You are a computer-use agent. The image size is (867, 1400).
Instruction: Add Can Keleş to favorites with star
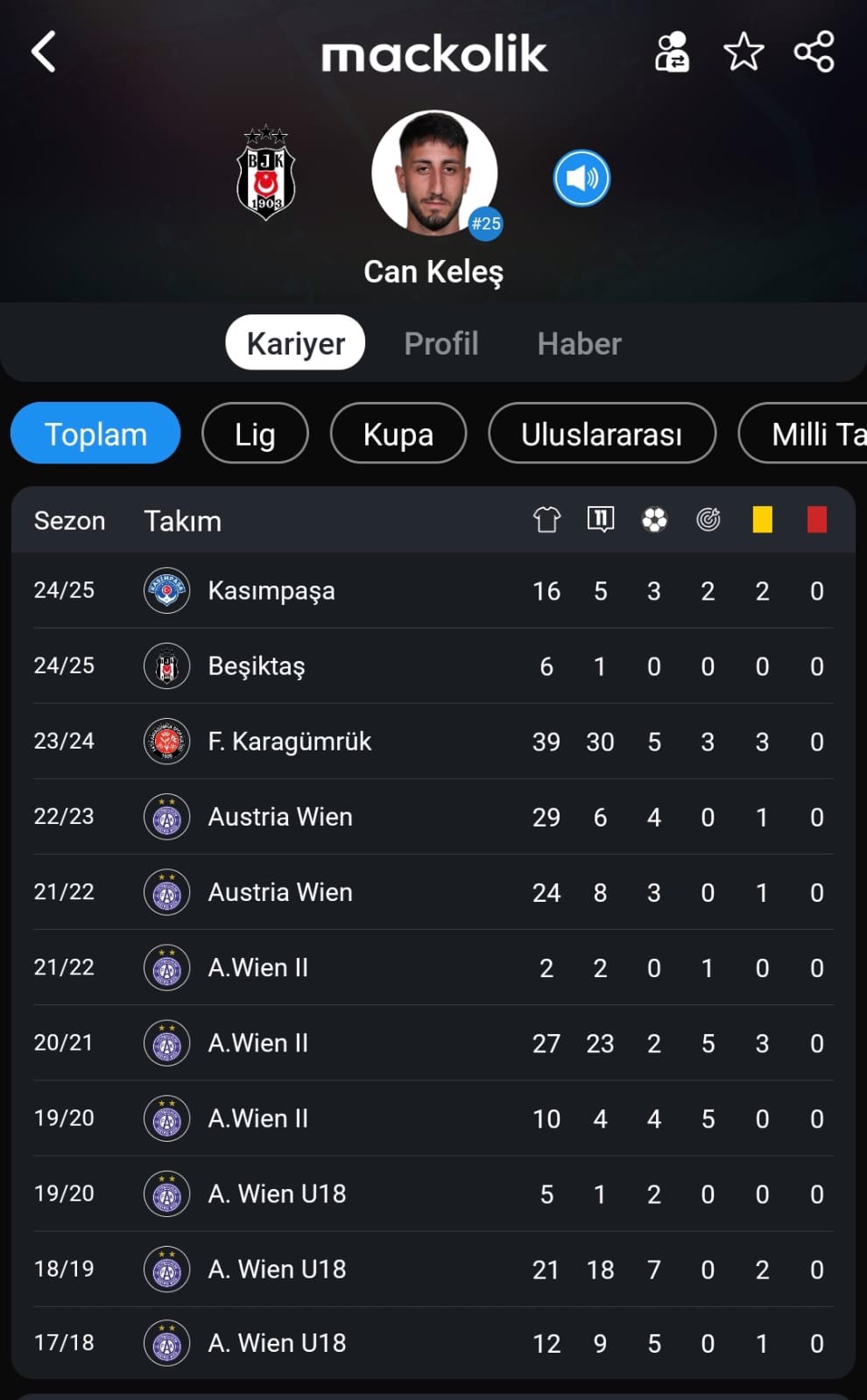744,52
